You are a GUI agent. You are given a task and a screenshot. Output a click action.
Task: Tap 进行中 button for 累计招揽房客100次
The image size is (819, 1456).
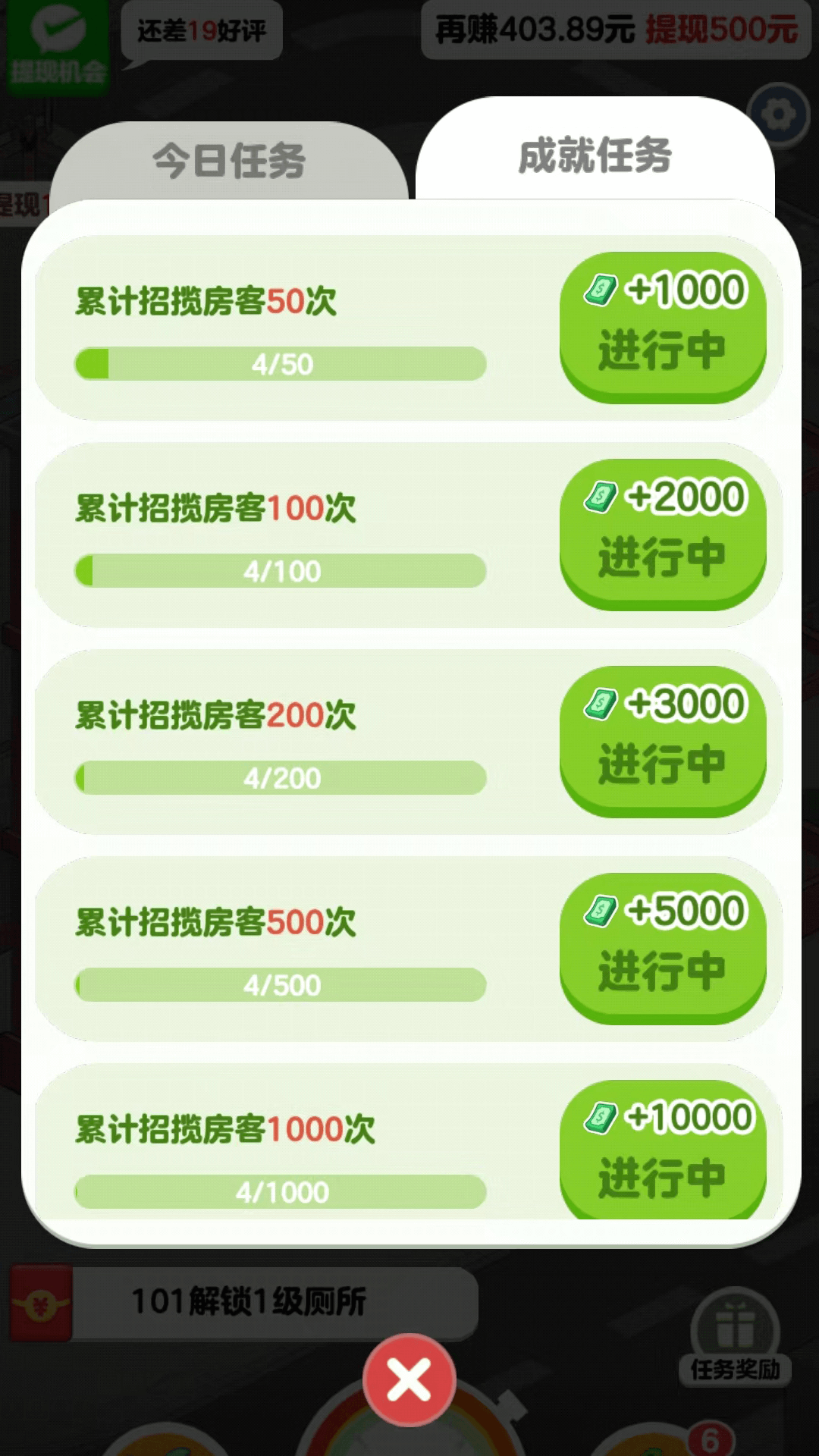click(x=662, y=534)
